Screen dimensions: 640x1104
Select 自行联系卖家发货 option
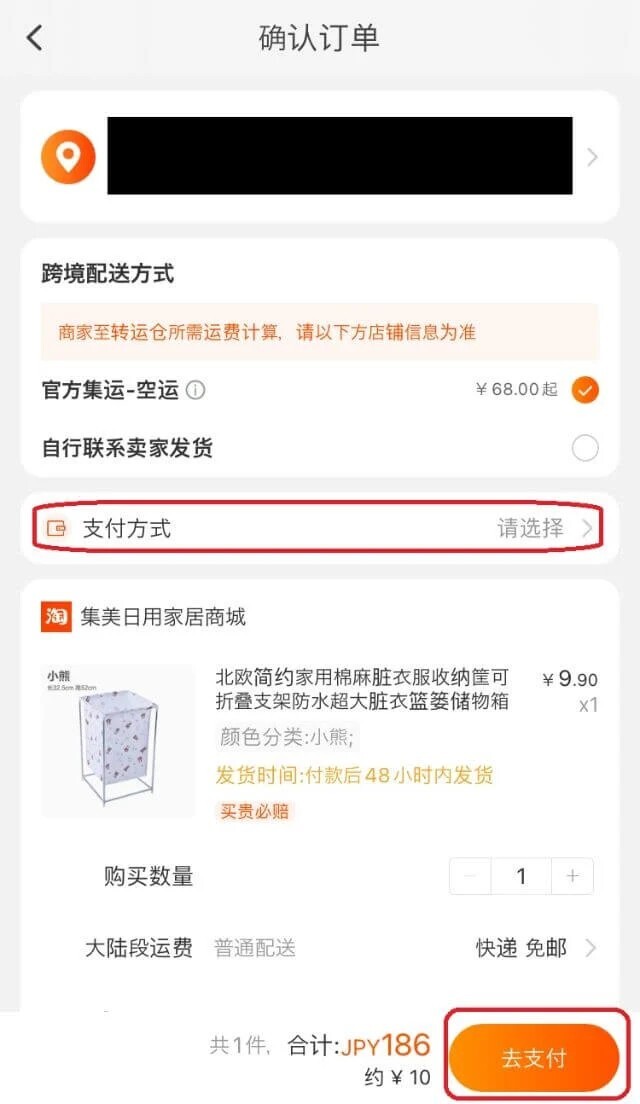click(x=585, y=448)
